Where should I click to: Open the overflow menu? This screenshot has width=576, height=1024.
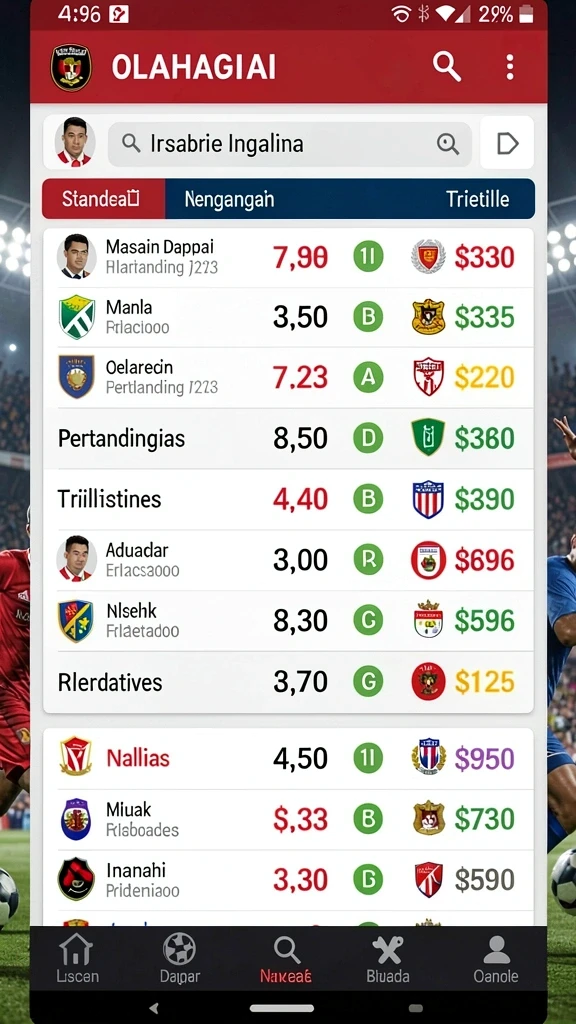click(x=509, y=67)
